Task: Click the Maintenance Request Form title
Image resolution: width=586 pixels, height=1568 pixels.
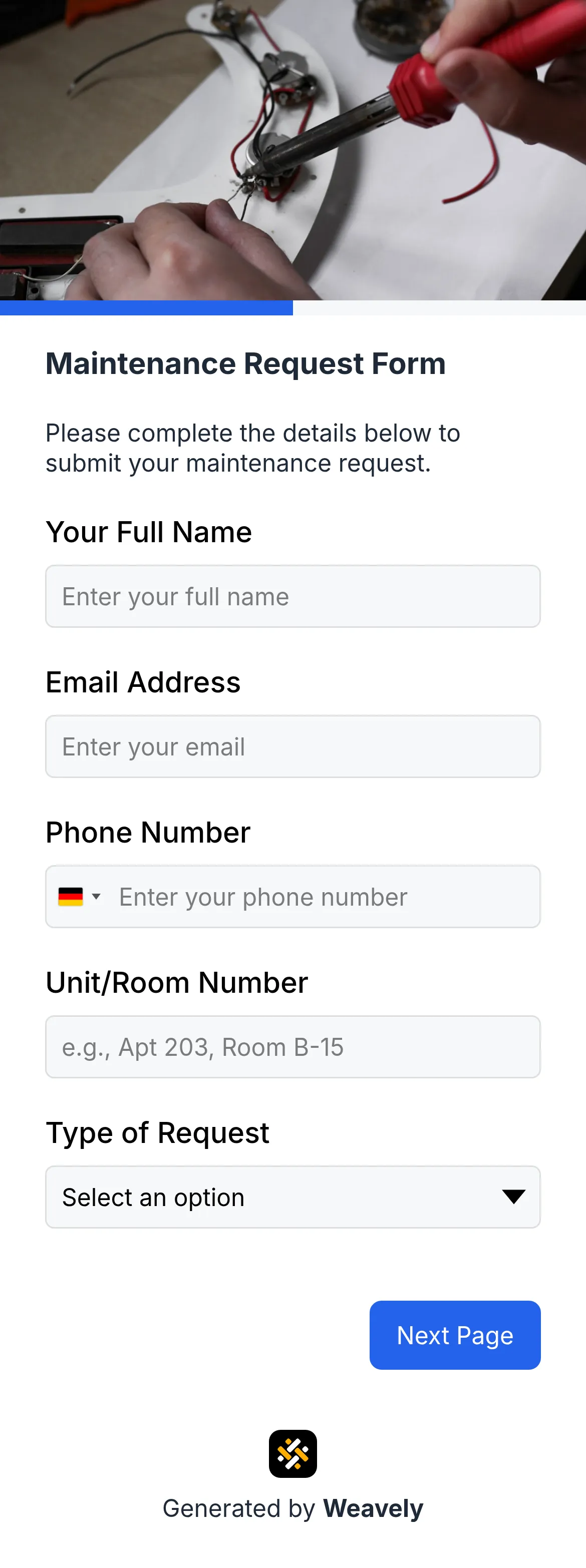Action: (245, 363)
